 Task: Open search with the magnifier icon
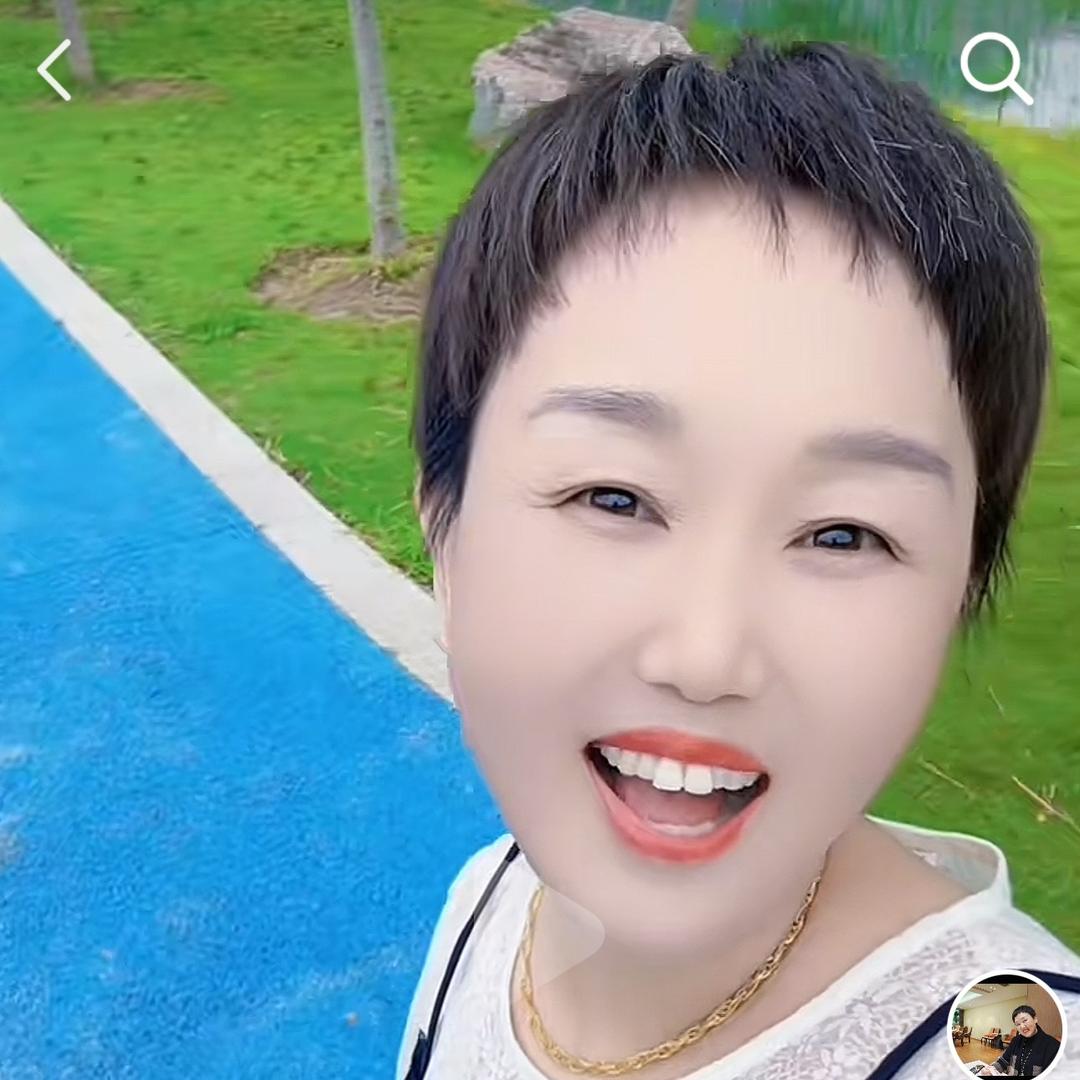[994, 68]
